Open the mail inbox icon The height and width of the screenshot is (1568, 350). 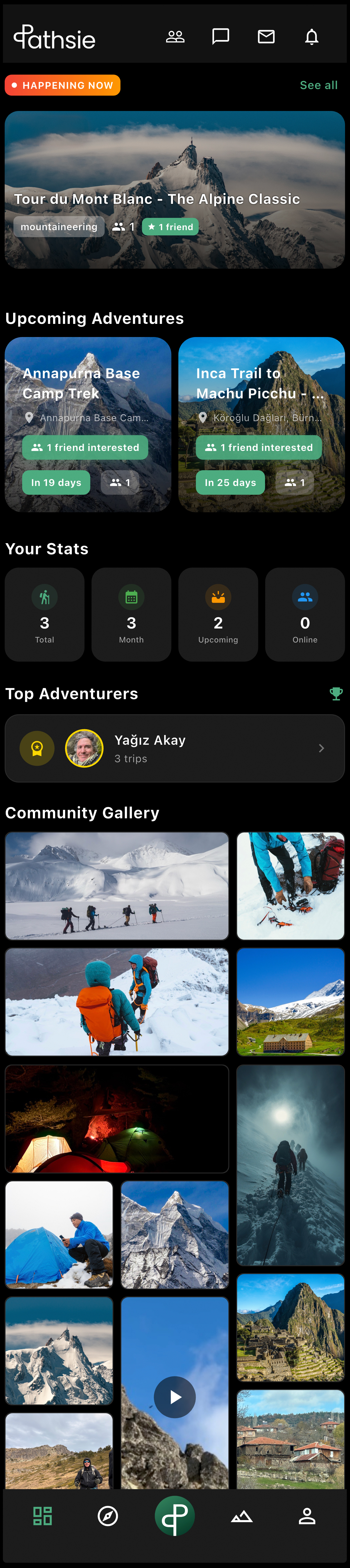pyautogui.click(x=266, y=37)
